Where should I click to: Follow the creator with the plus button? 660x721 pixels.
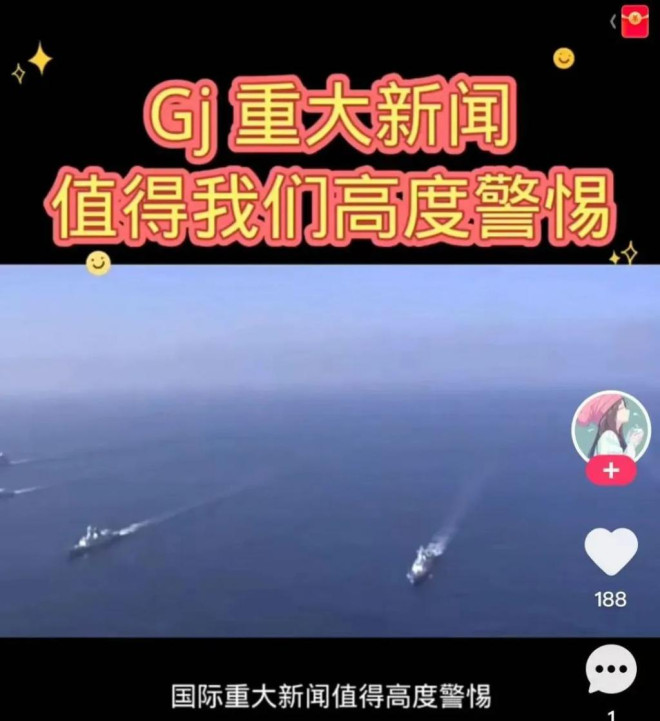(611, 470)
